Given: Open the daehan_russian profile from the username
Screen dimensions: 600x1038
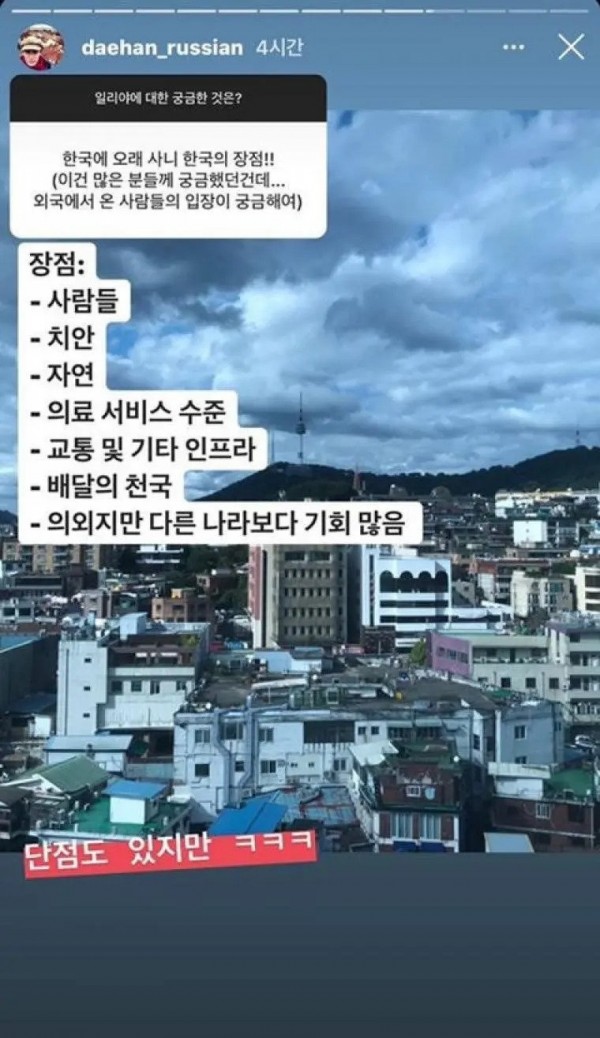Looking at the screenshot, I should 161,47.
